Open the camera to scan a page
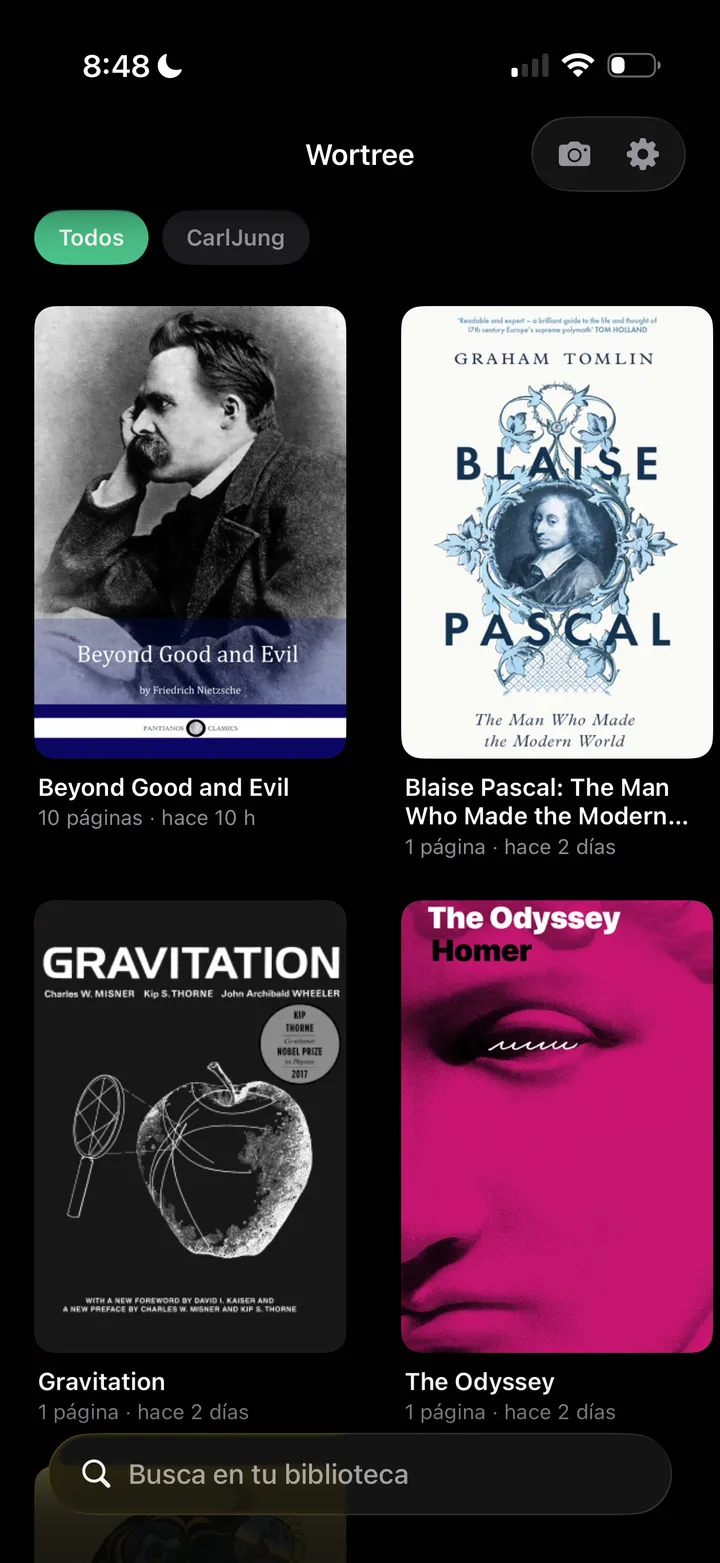720x1563 pixels. point(574,155)
